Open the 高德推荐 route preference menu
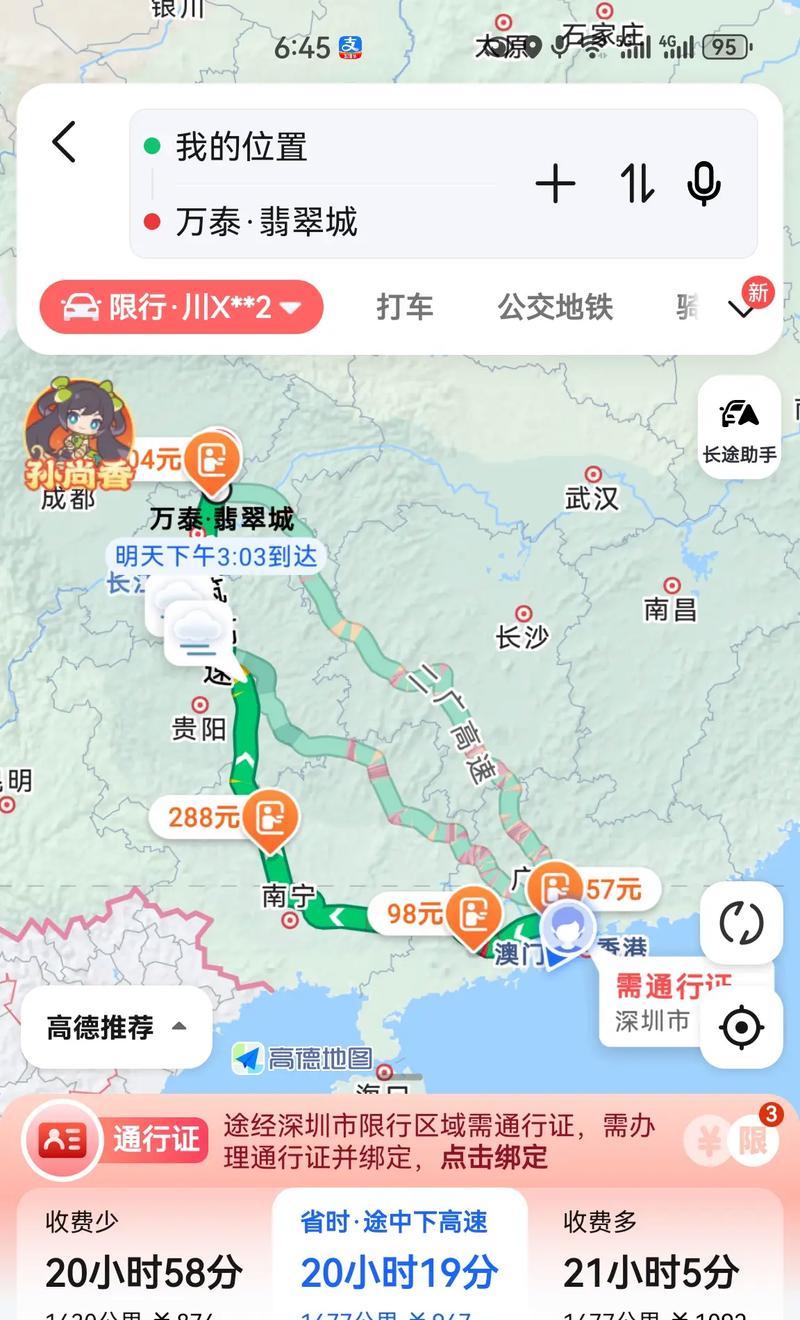800x1320 pixels. [x=116, y=1027]
